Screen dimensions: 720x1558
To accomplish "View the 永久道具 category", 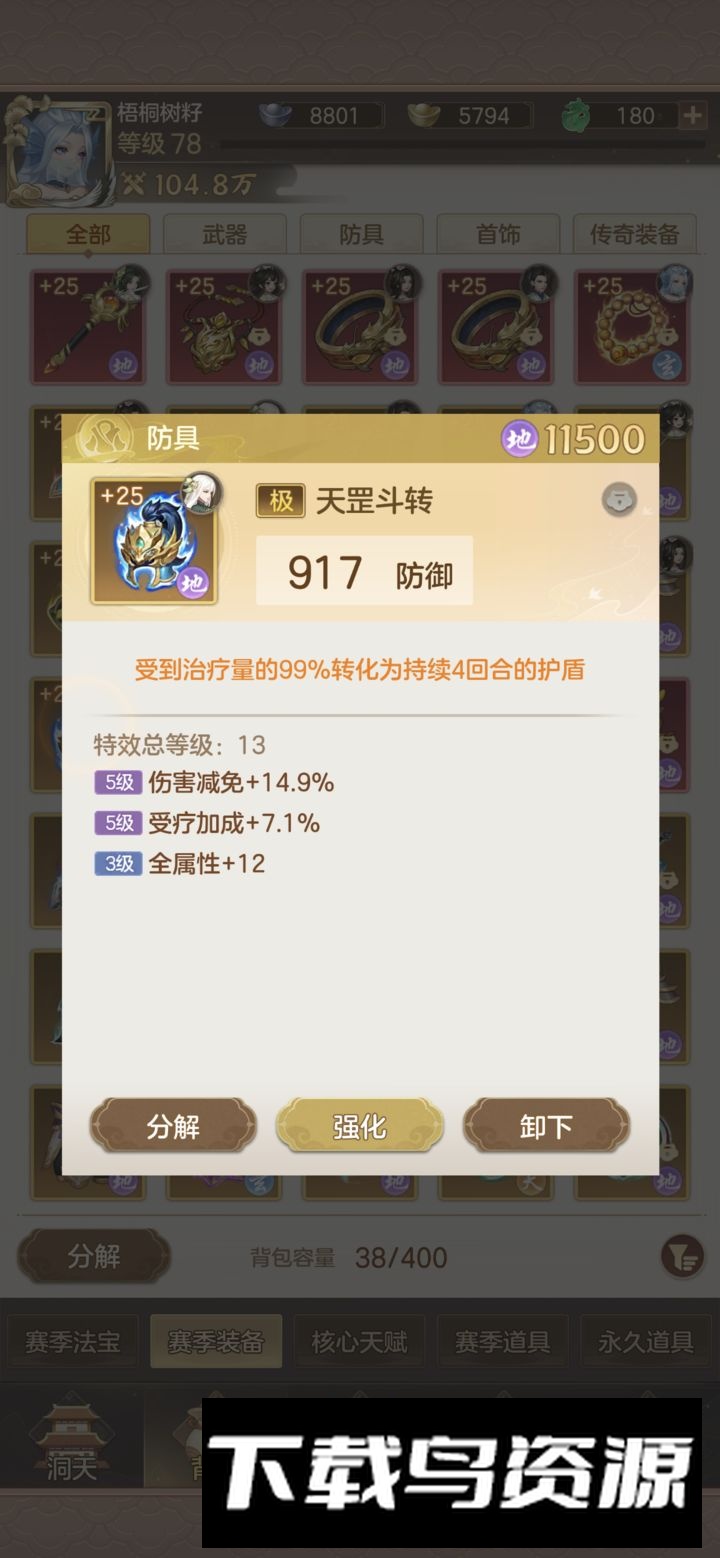I will click(645, 1342).
